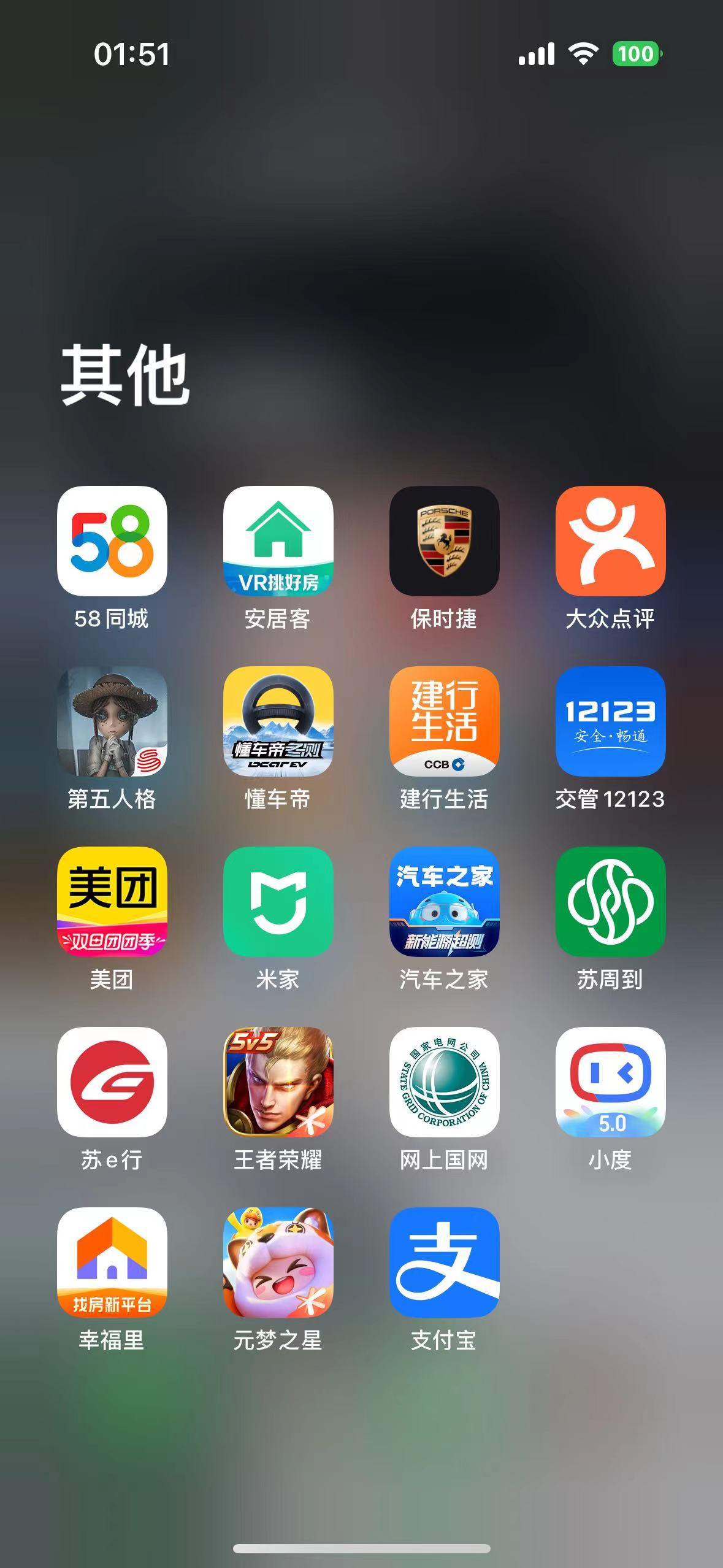
Task: Launch 交管12123 app
Action: (611, 721)
